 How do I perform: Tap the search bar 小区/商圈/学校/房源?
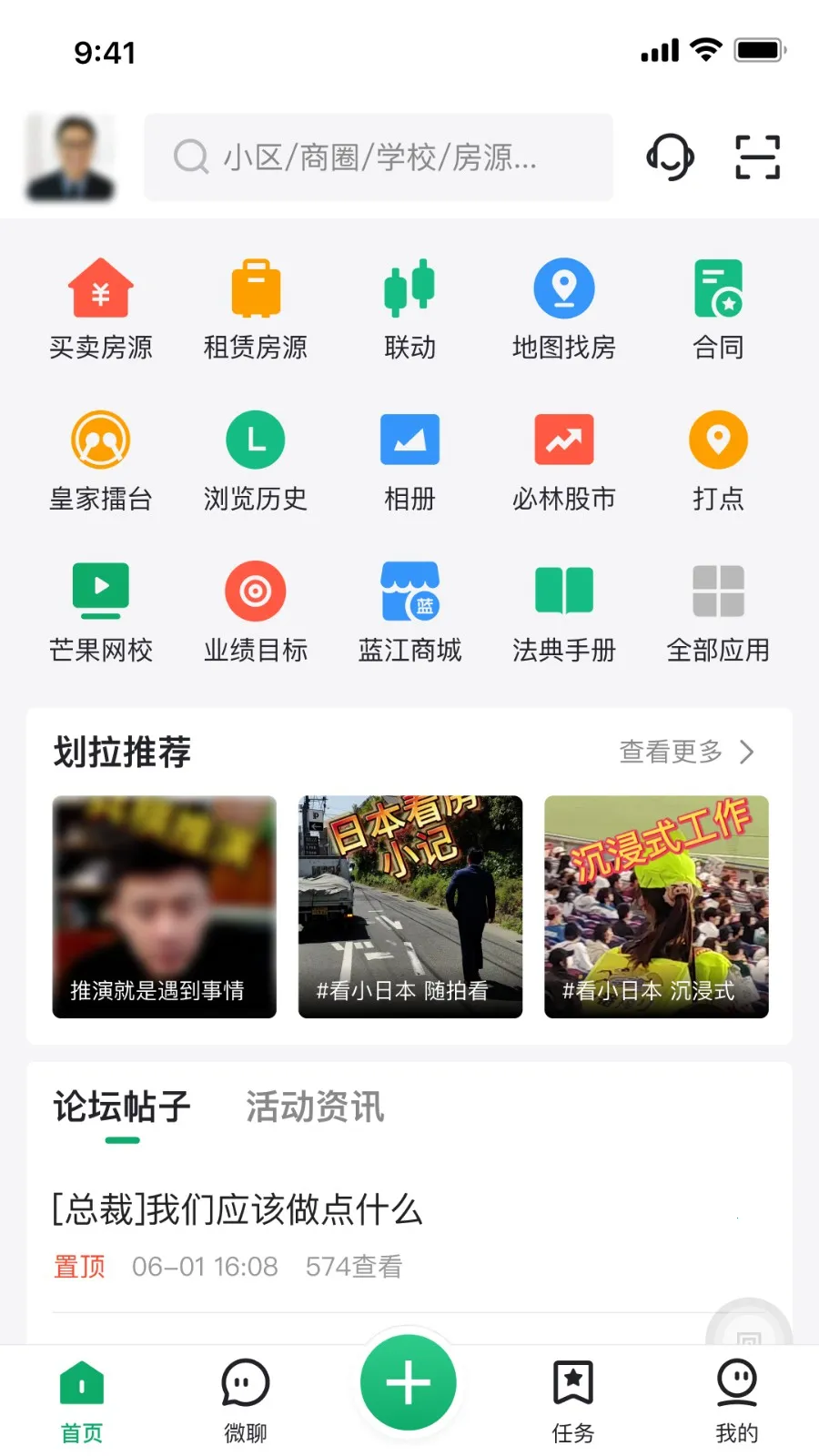pos(378,157)
